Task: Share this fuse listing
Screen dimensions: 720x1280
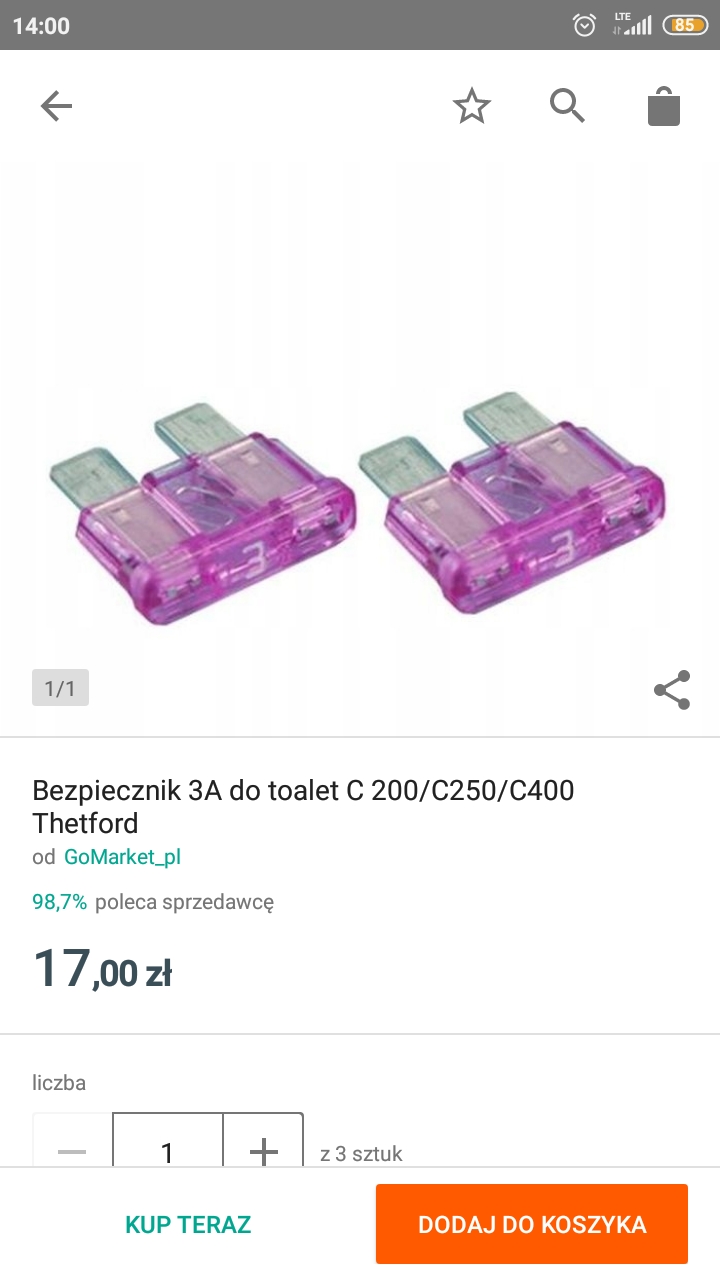Action: [671, 690]
